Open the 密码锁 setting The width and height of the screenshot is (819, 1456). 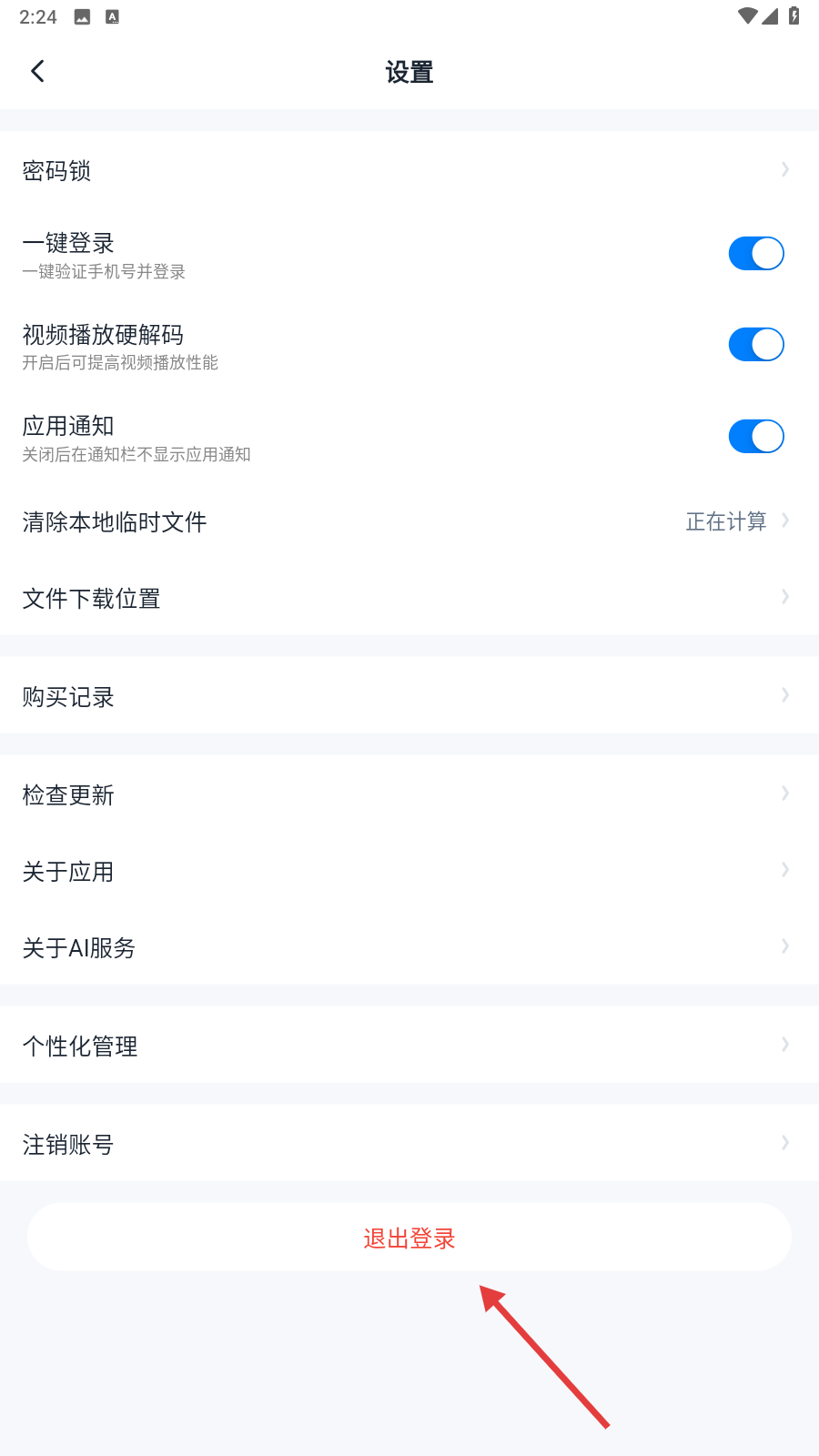click(409, 170)
